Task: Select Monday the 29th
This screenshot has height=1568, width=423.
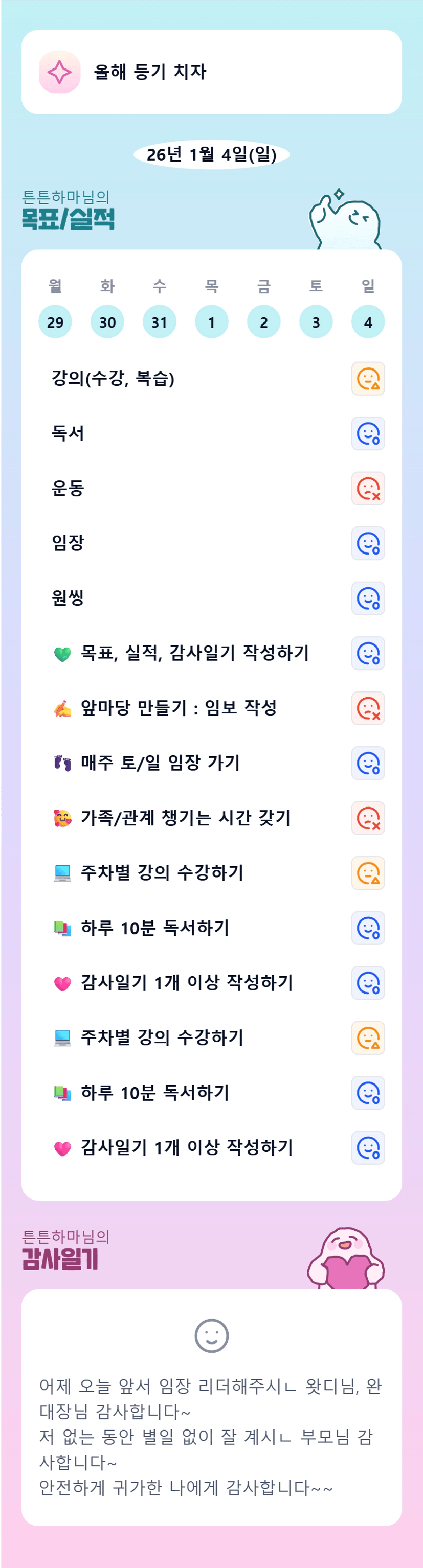Action: pos(55,321)
